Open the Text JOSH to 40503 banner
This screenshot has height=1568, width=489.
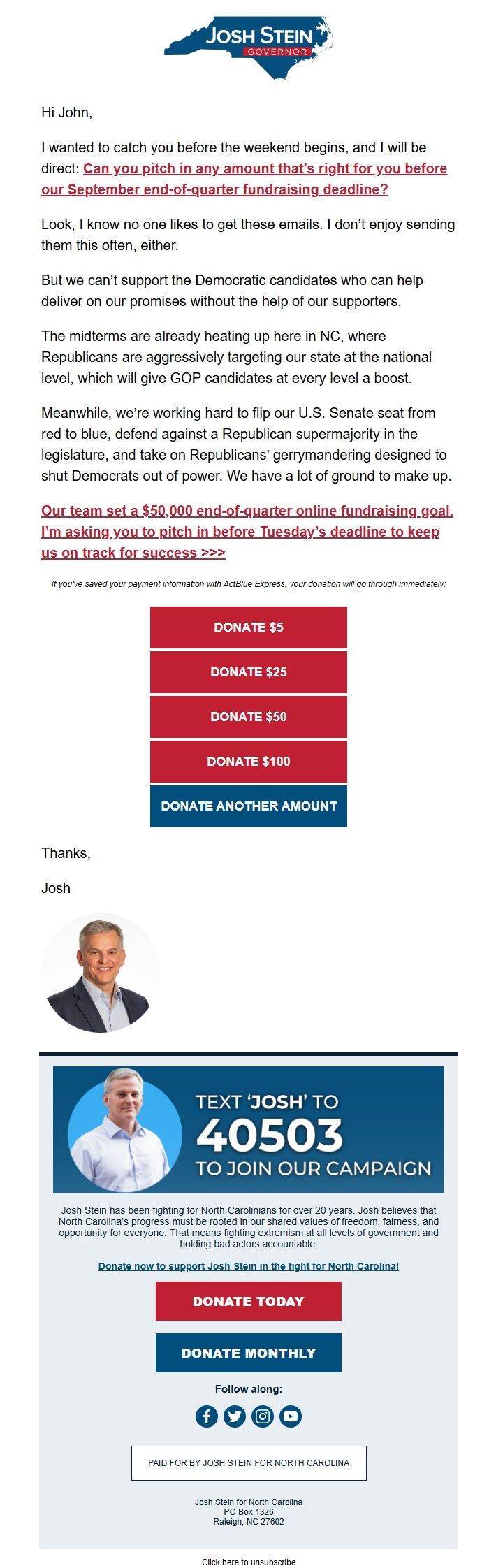click(248, 1129)
